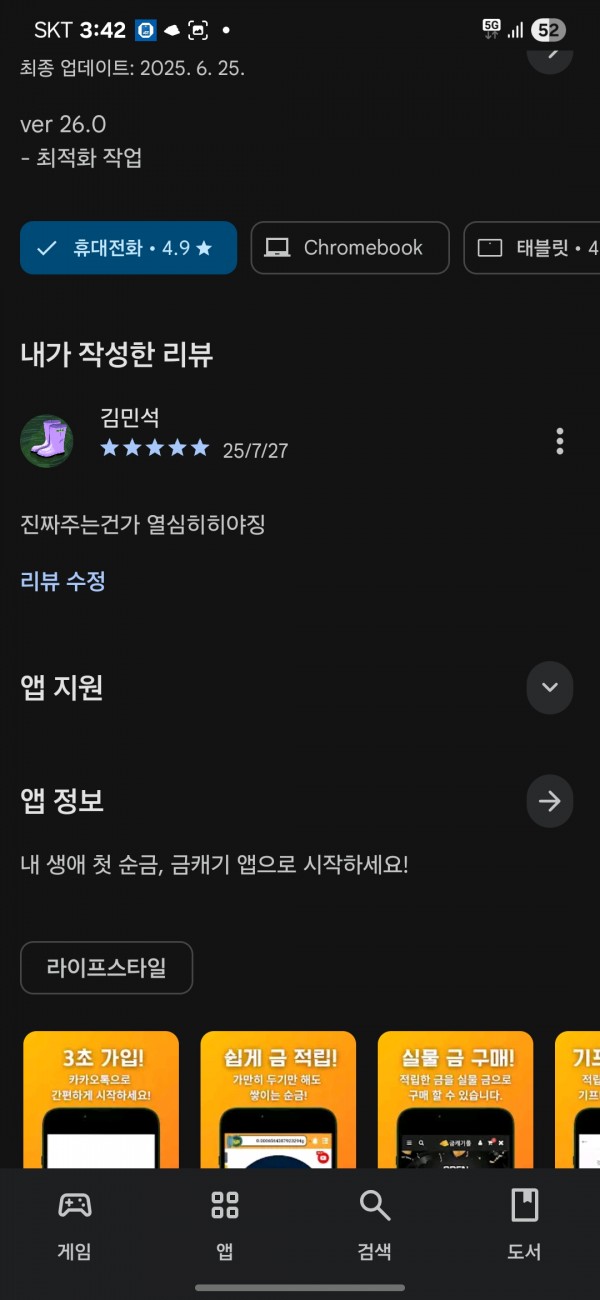Select the 태블릿 device chip
This screenshot has width=600, height=1300.
[x=532, y=248]
